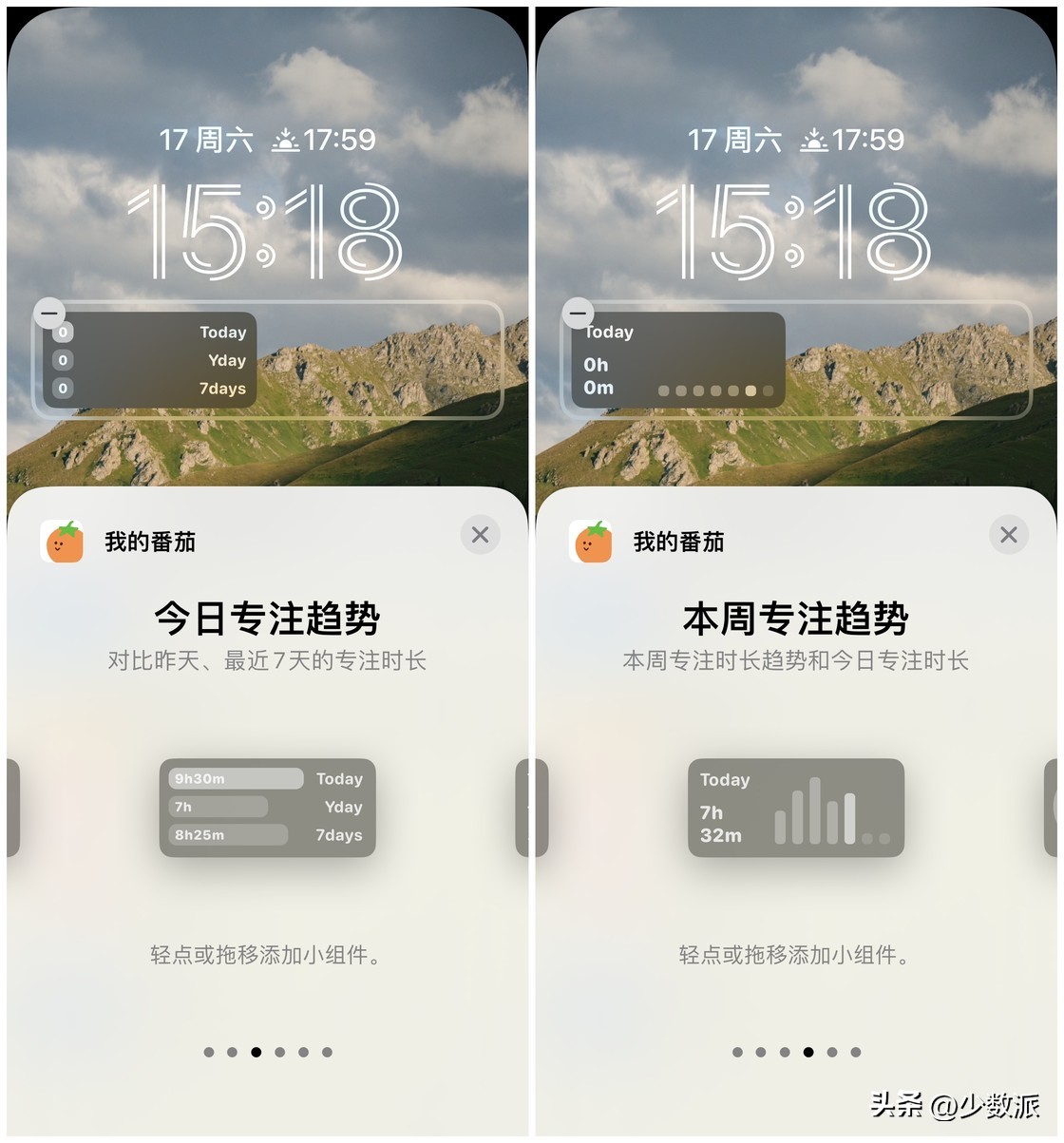The height and width of the screenshot is (1143, 1064).
Task: Tap the 我的番茄 tomato icon on the left sheet
Action: (x=63, y=535)
